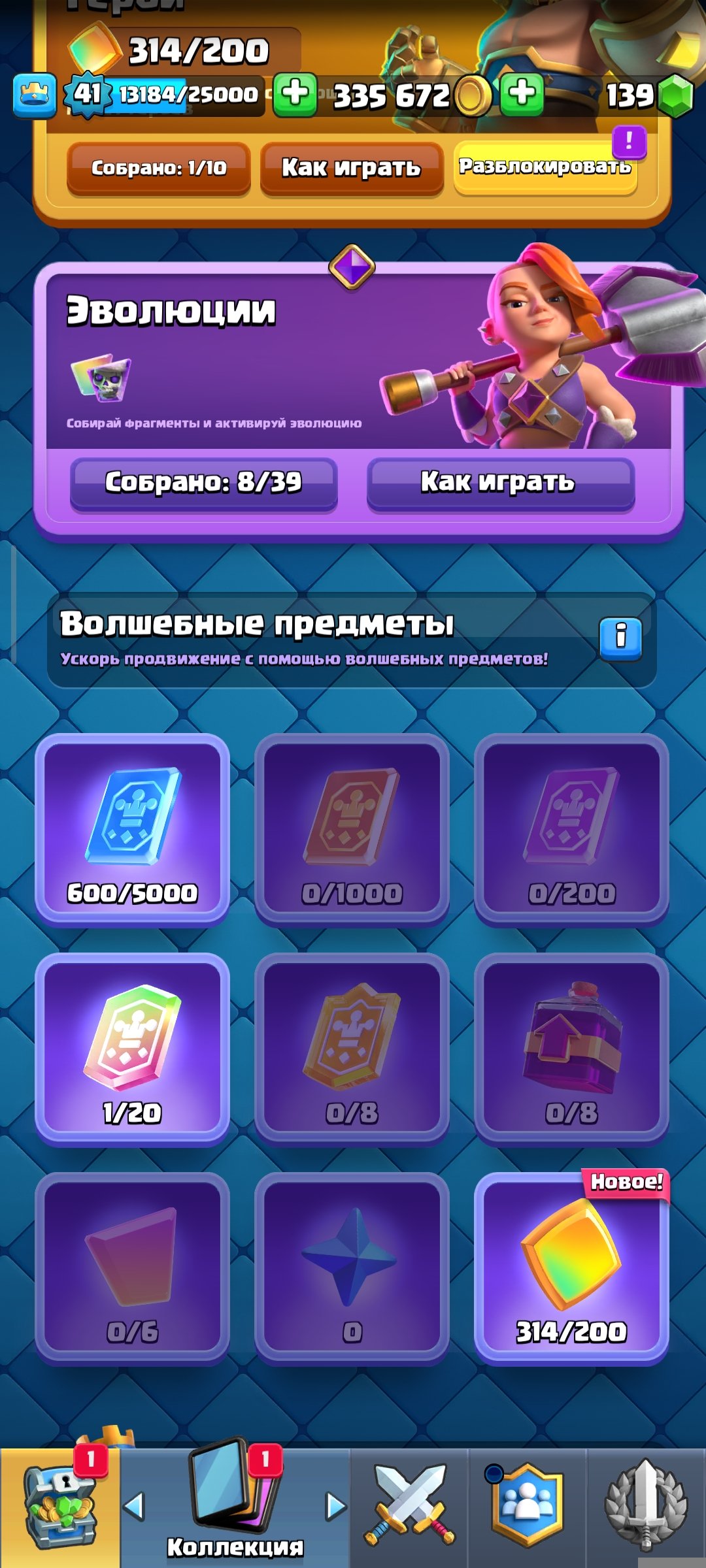Select the purple potion item 0/8
The image size is (706, 1568).
point(571,1048)
